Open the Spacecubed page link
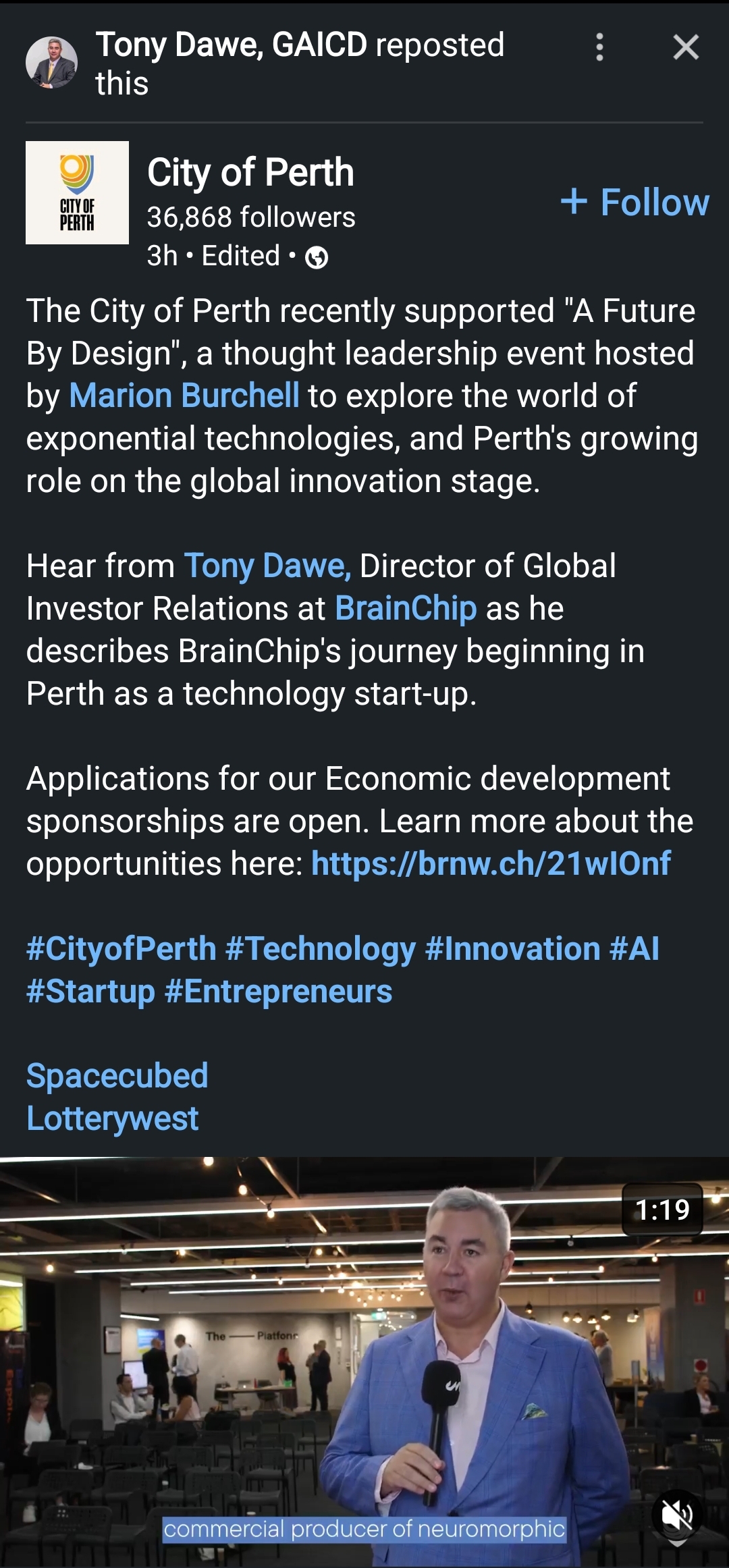729x1568 pixels. click(x=117, y=1076)
